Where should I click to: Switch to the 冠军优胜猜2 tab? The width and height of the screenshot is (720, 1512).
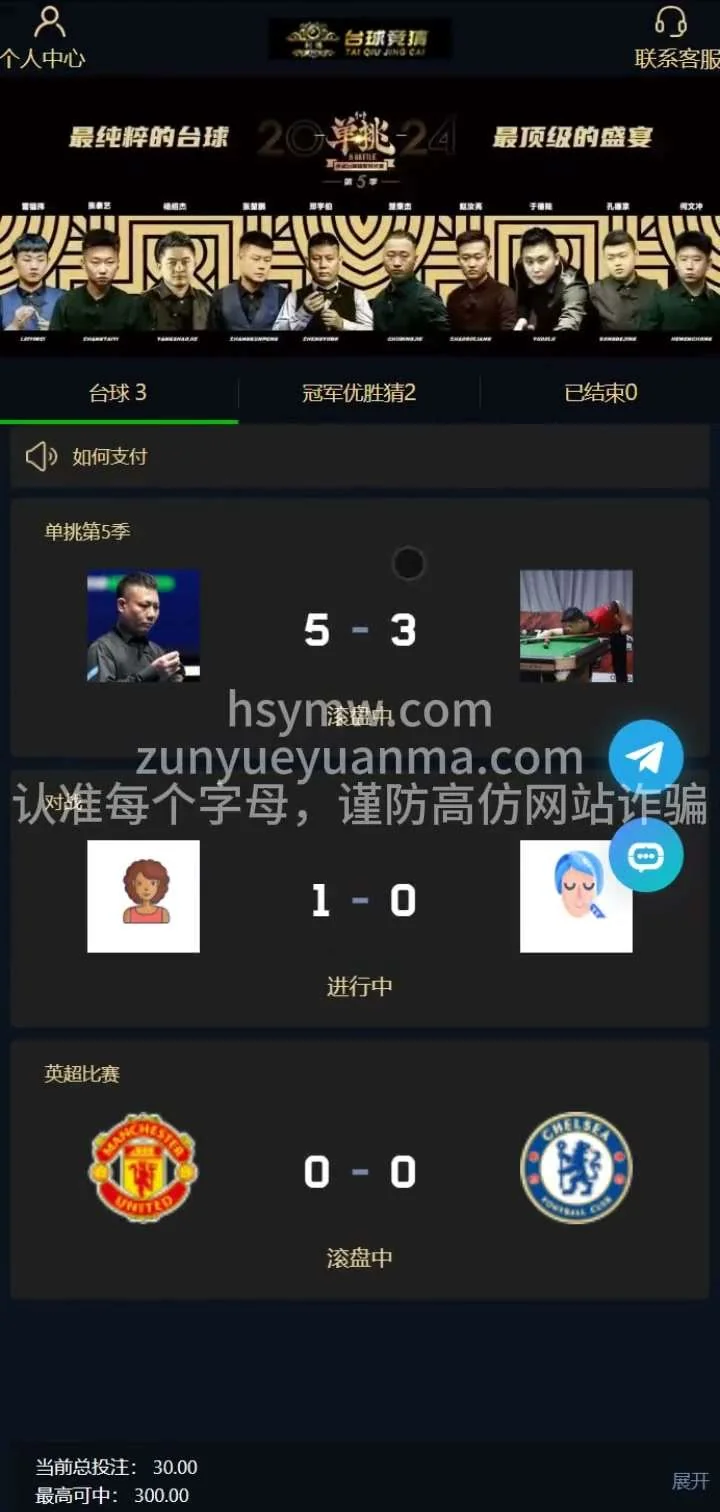(x=359, y=393)
